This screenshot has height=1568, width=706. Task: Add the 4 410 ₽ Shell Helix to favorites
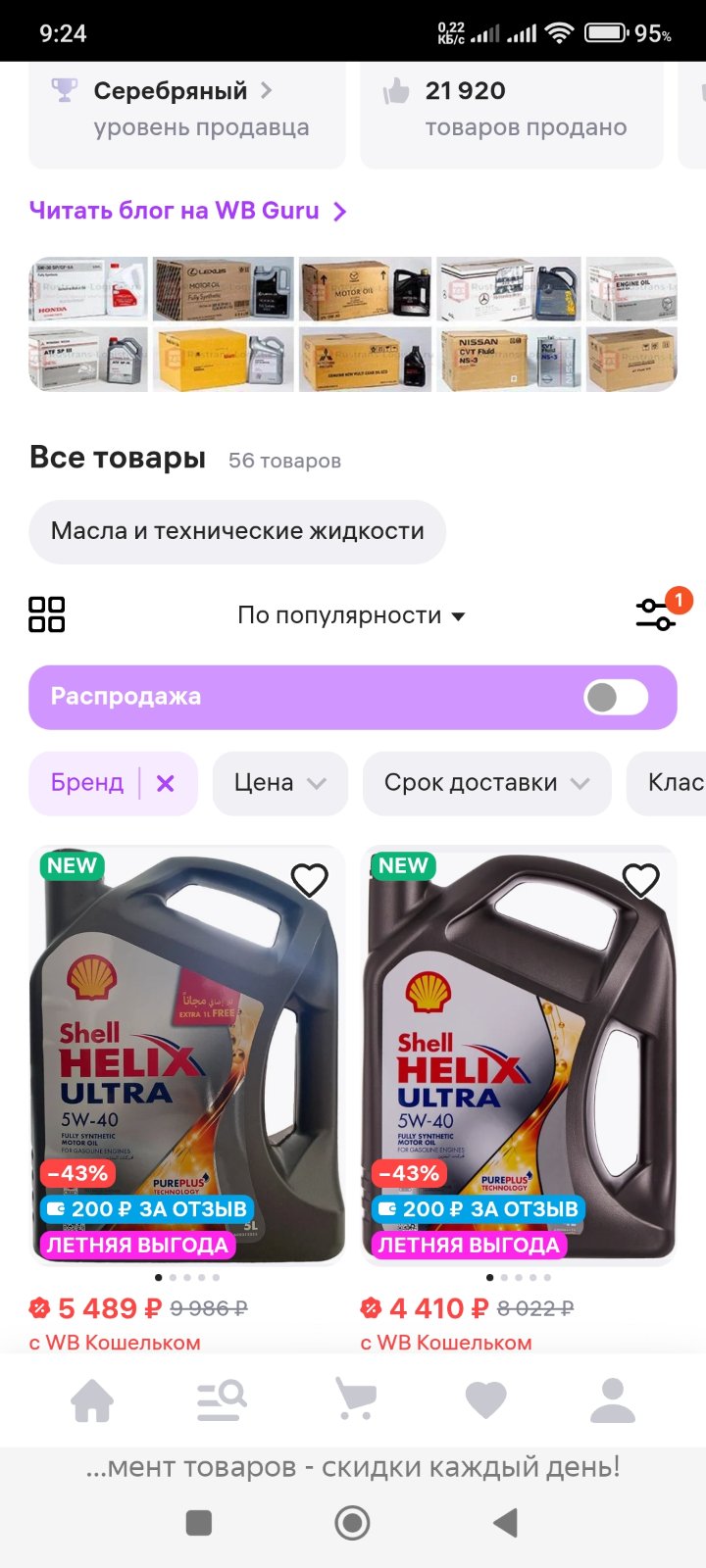tap(640, 880)
